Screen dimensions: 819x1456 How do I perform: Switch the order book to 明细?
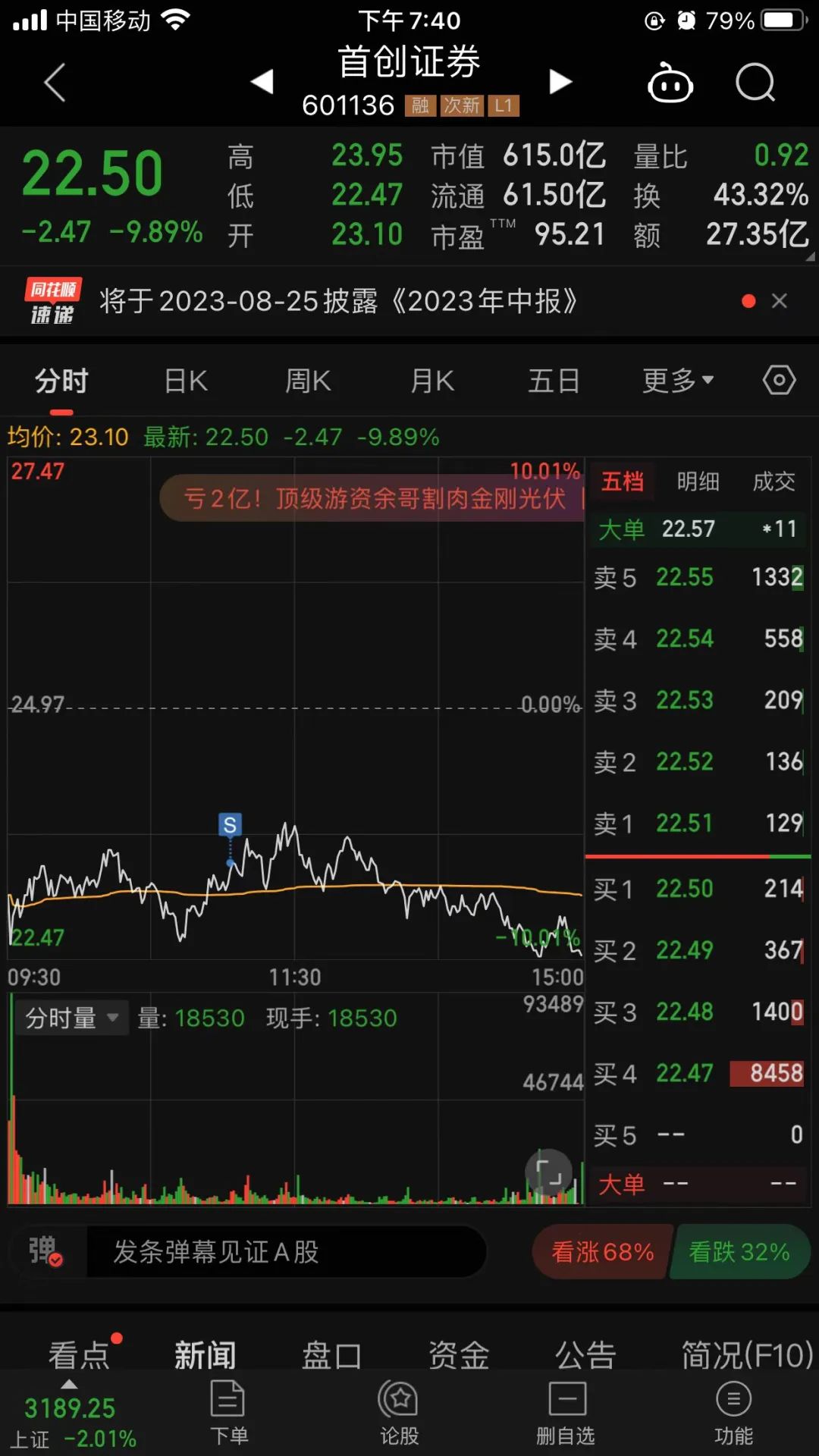tap(698, 482)
